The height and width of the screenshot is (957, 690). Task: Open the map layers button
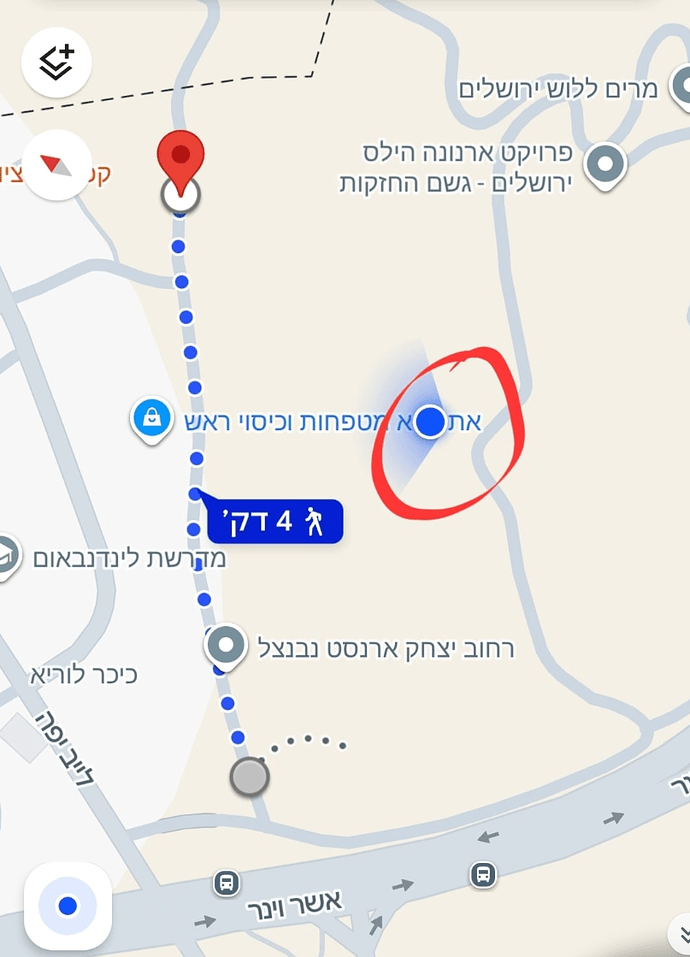pyautogui.click(x=57, y=62)
